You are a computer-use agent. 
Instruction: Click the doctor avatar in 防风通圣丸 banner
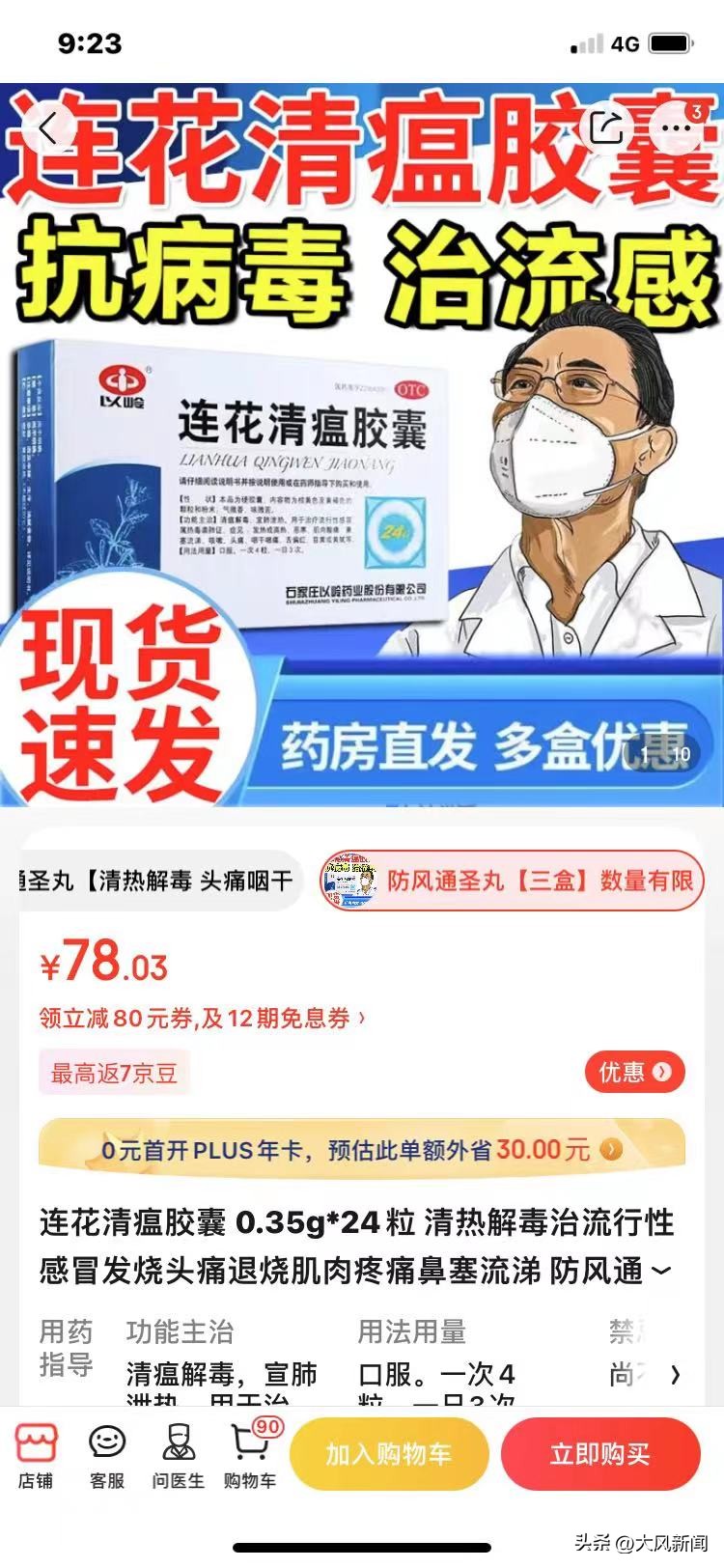tap(350, 880)
